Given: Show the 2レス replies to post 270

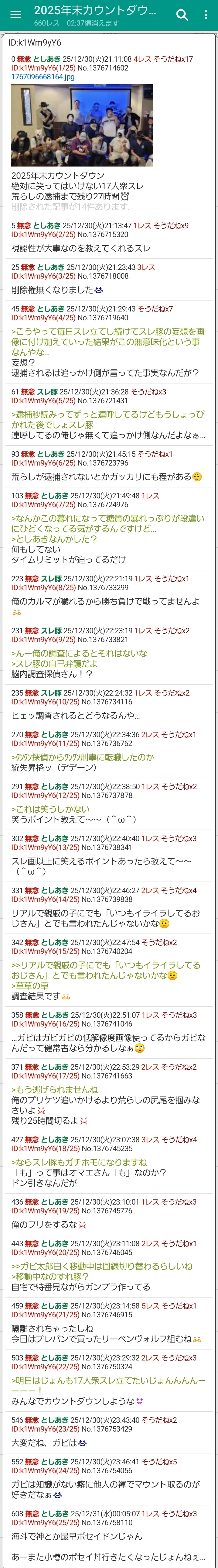Looking at the screenshot, I should [x=150, y=735].
